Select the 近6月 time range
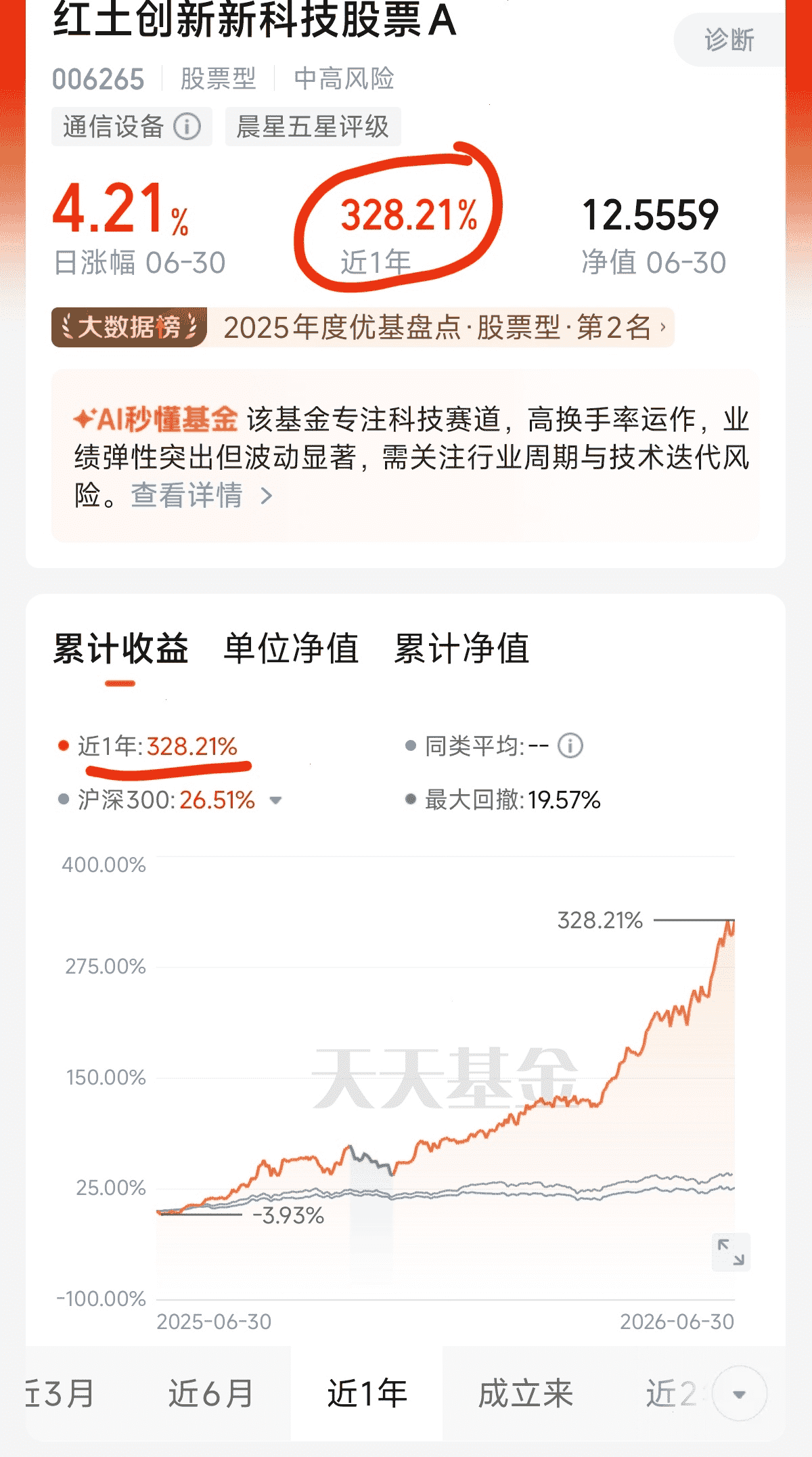This screenshot has width=812, height=1457. (x=211, y=1393)
